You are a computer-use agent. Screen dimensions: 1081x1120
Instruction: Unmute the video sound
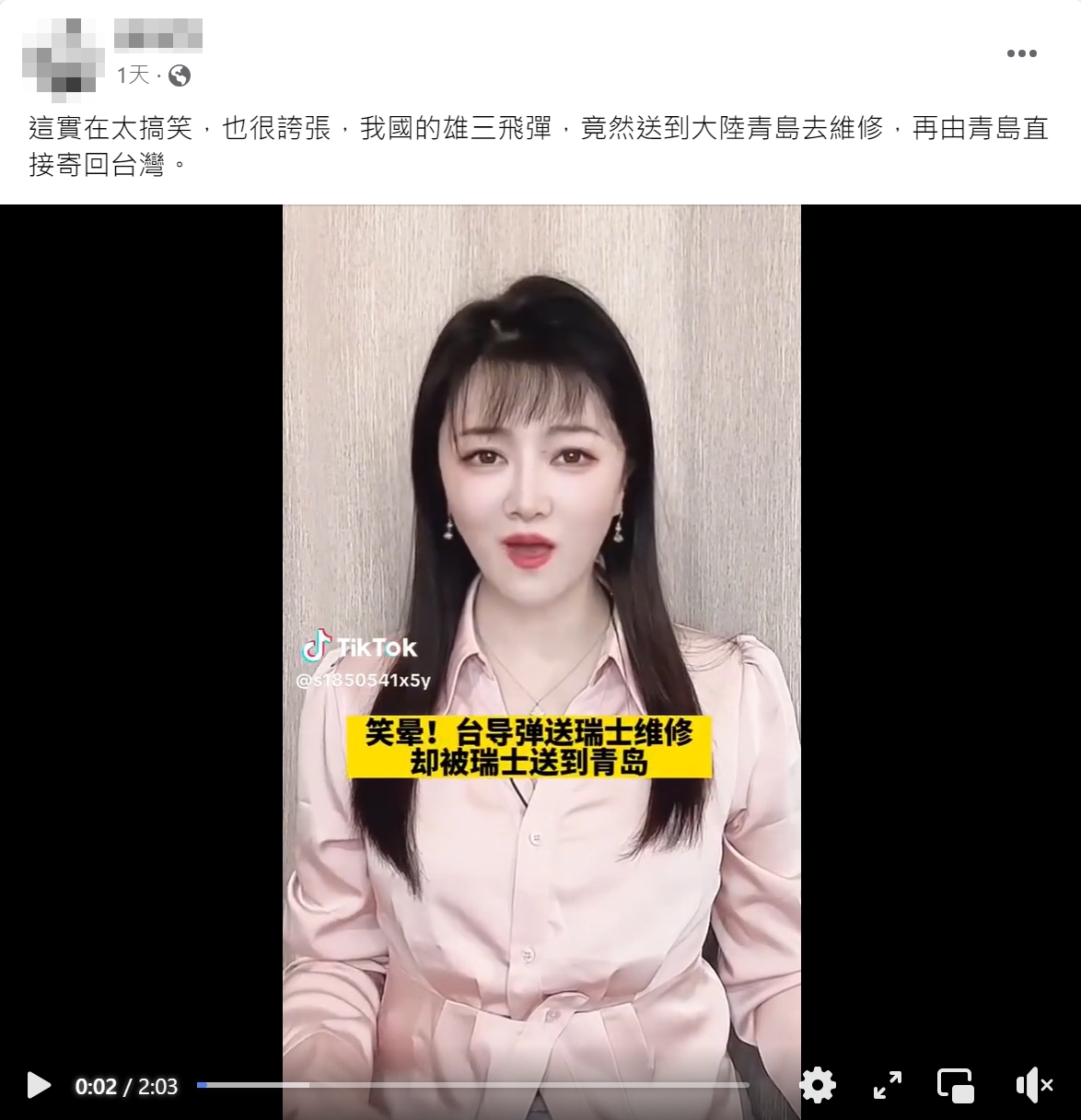coord(1033,1086)
